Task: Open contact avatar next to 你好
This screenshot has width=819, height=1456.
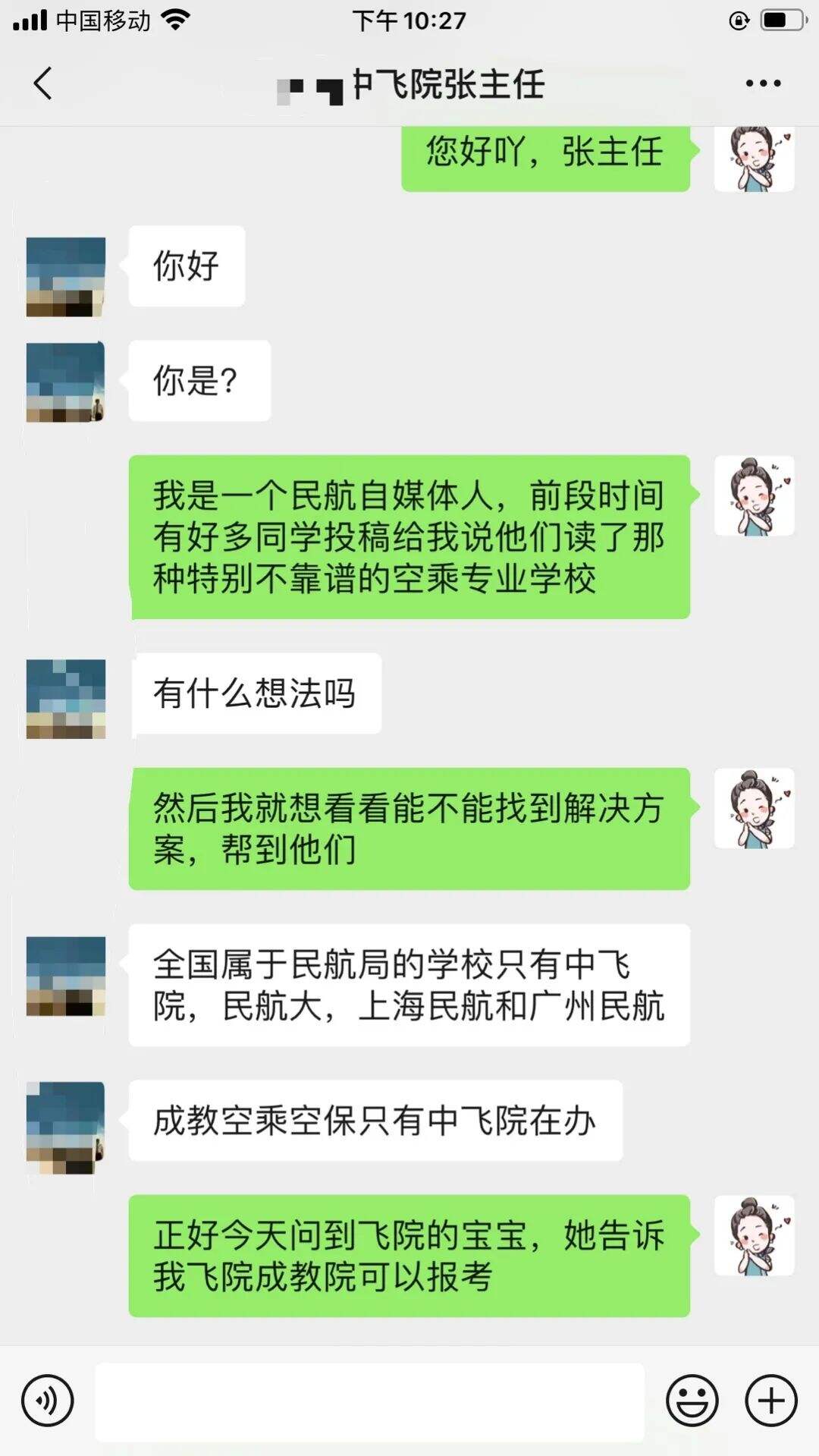Action: pos(66,276)
